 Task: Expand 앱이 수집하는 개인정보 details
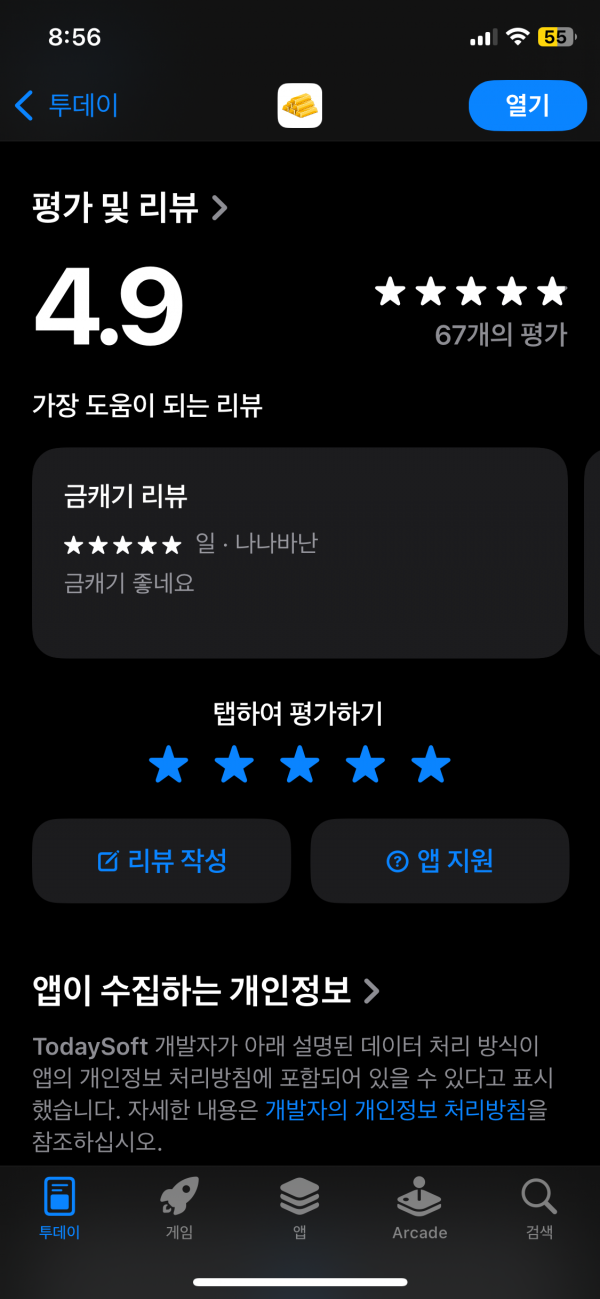click(207, 991)
